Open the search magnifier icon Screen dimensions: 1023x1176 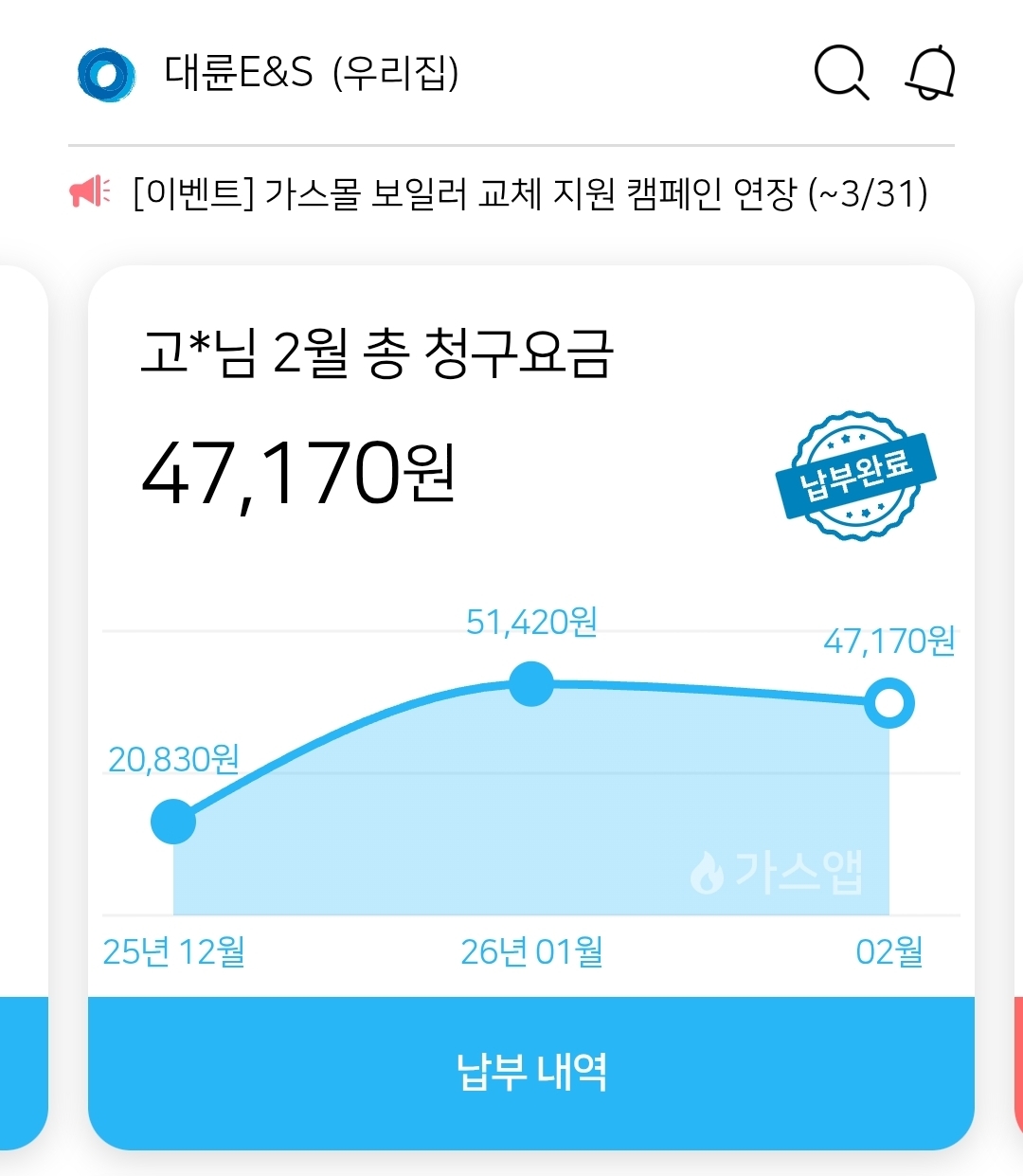coord(840,72)
